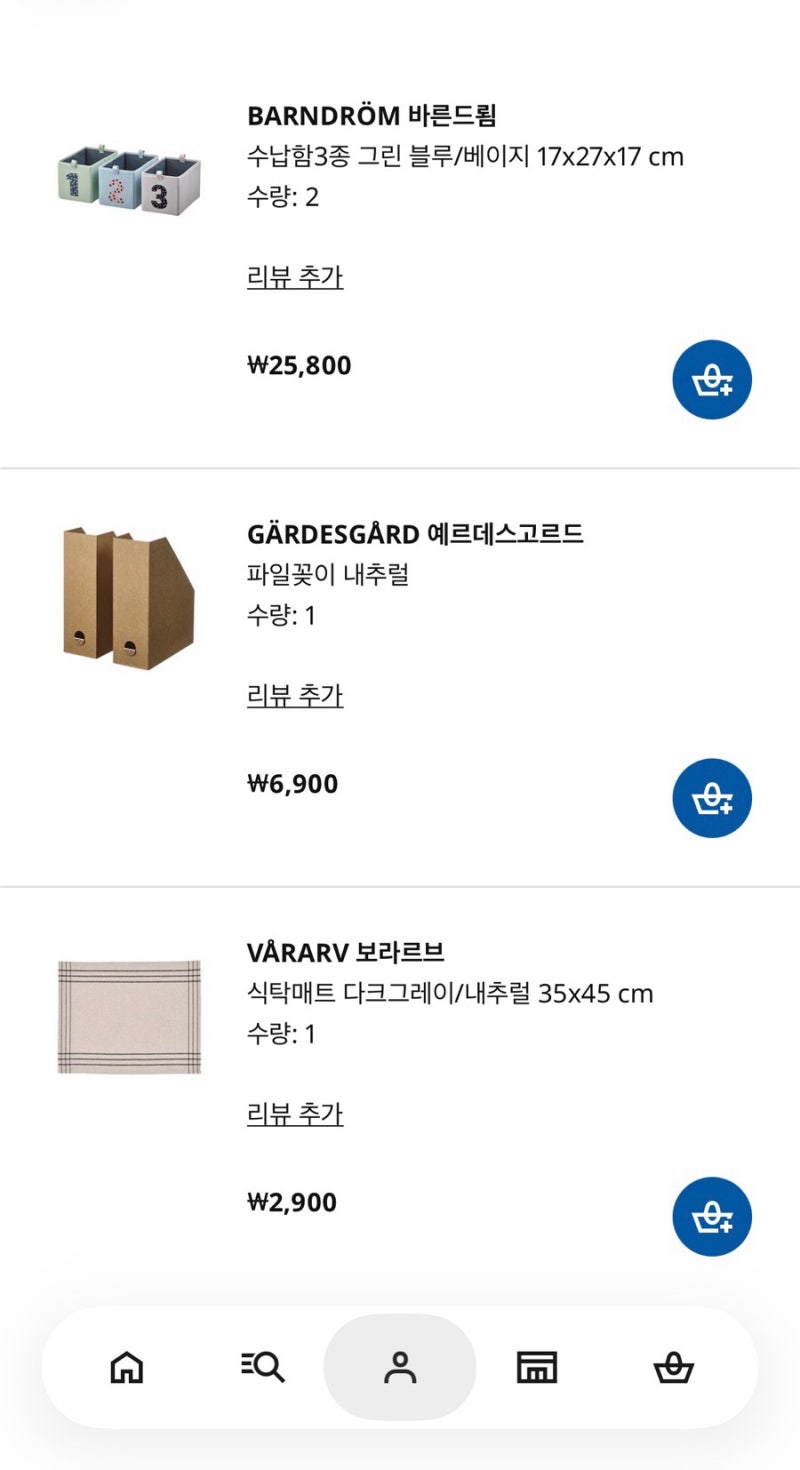Add VÅRARV place mat to cart

(x=711, y=1216)
